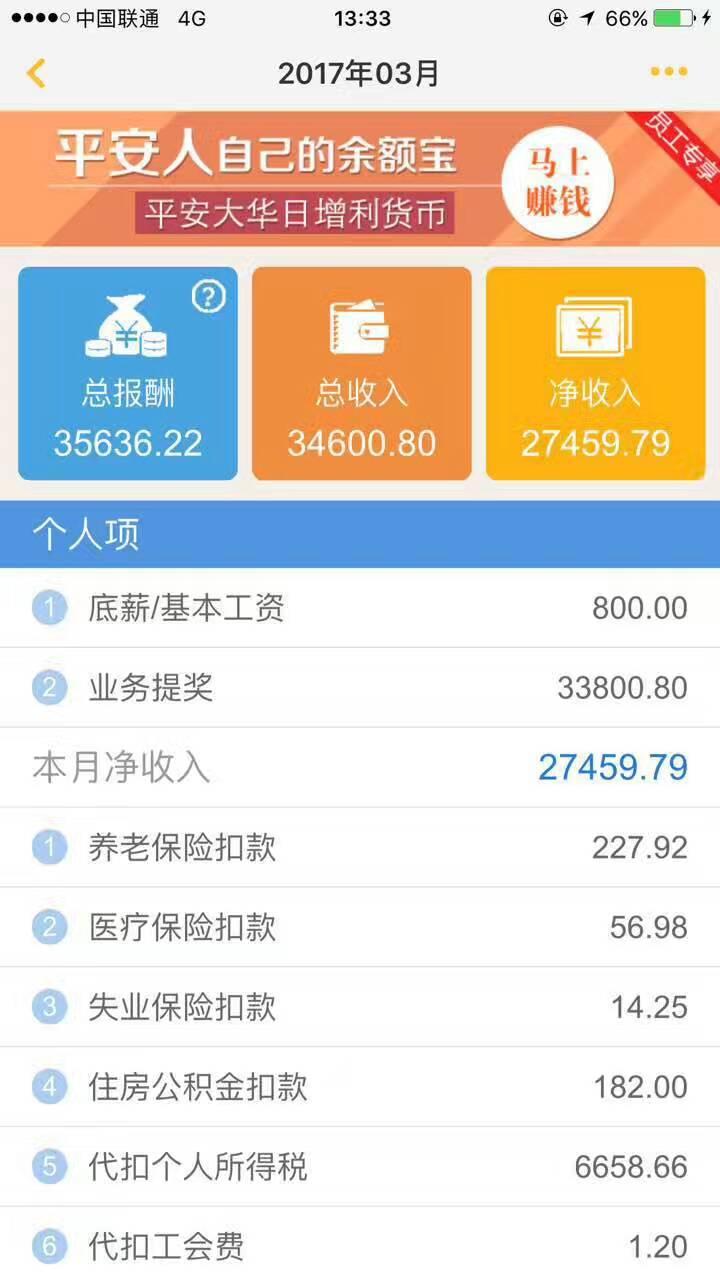Viewport: 720px width, 1280px height.
Task: Open the 平安大华日增利货币 banner
Action: coord(295,213)
